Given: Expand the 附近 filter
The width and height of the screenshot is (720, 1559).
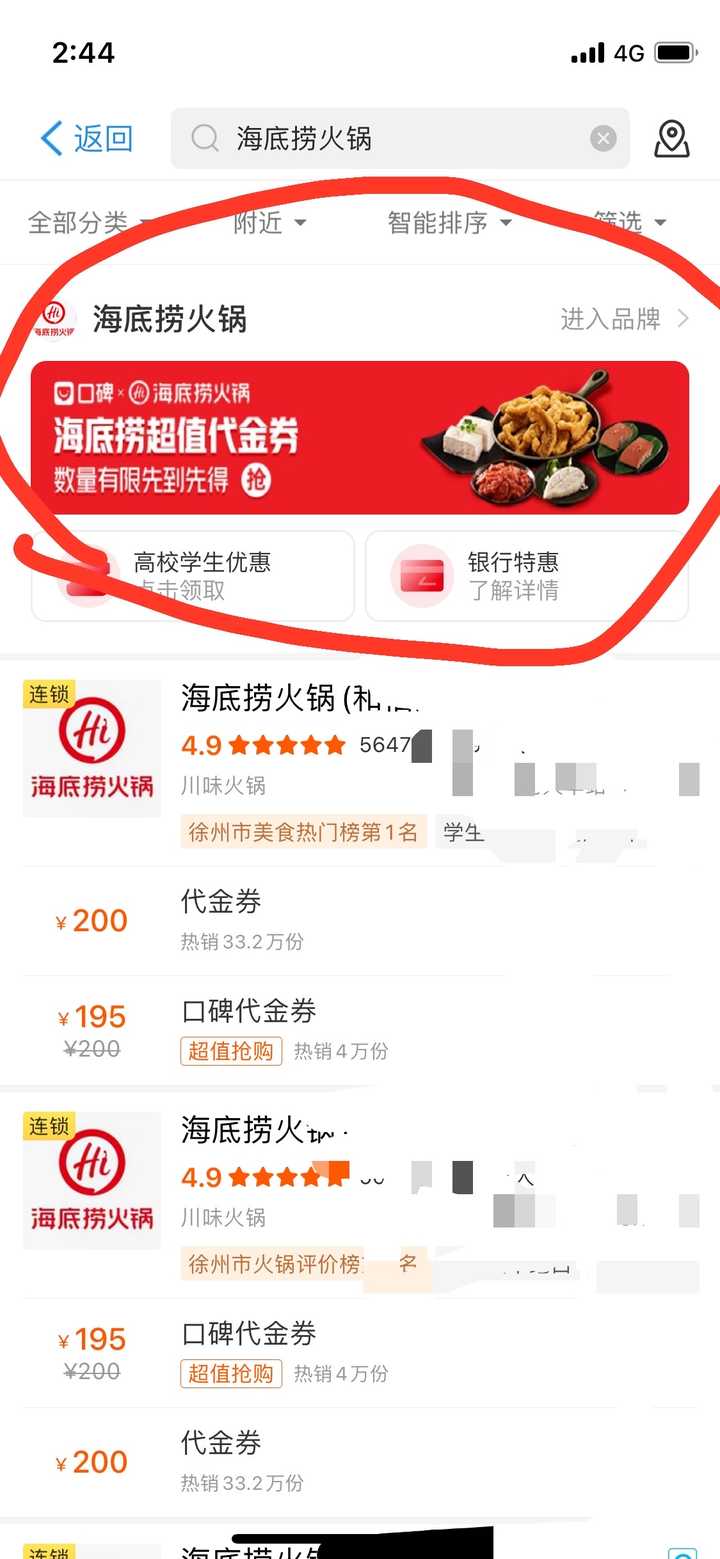Looking at the screenshot, I should (269, 222).
